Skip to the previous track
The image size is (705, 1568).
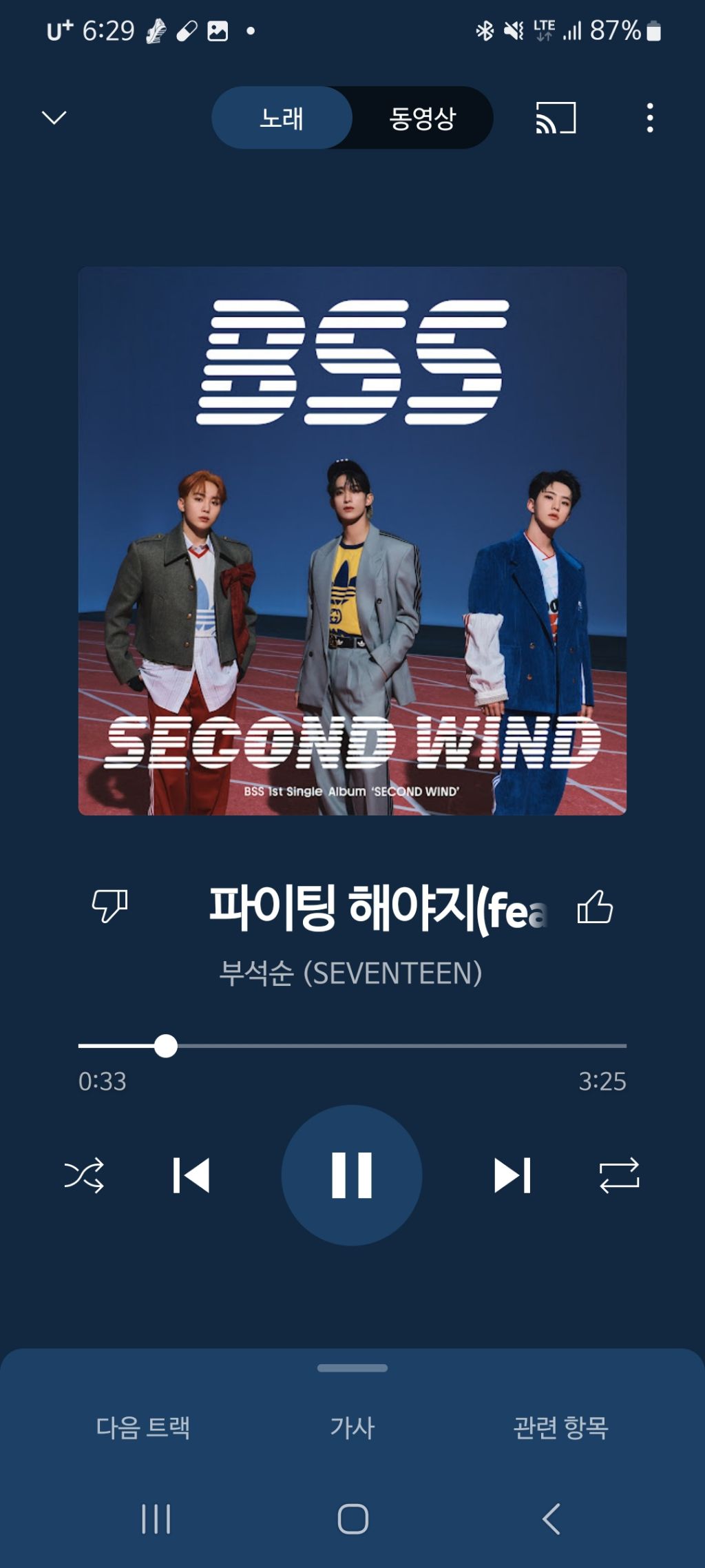tap(191, 1175)
